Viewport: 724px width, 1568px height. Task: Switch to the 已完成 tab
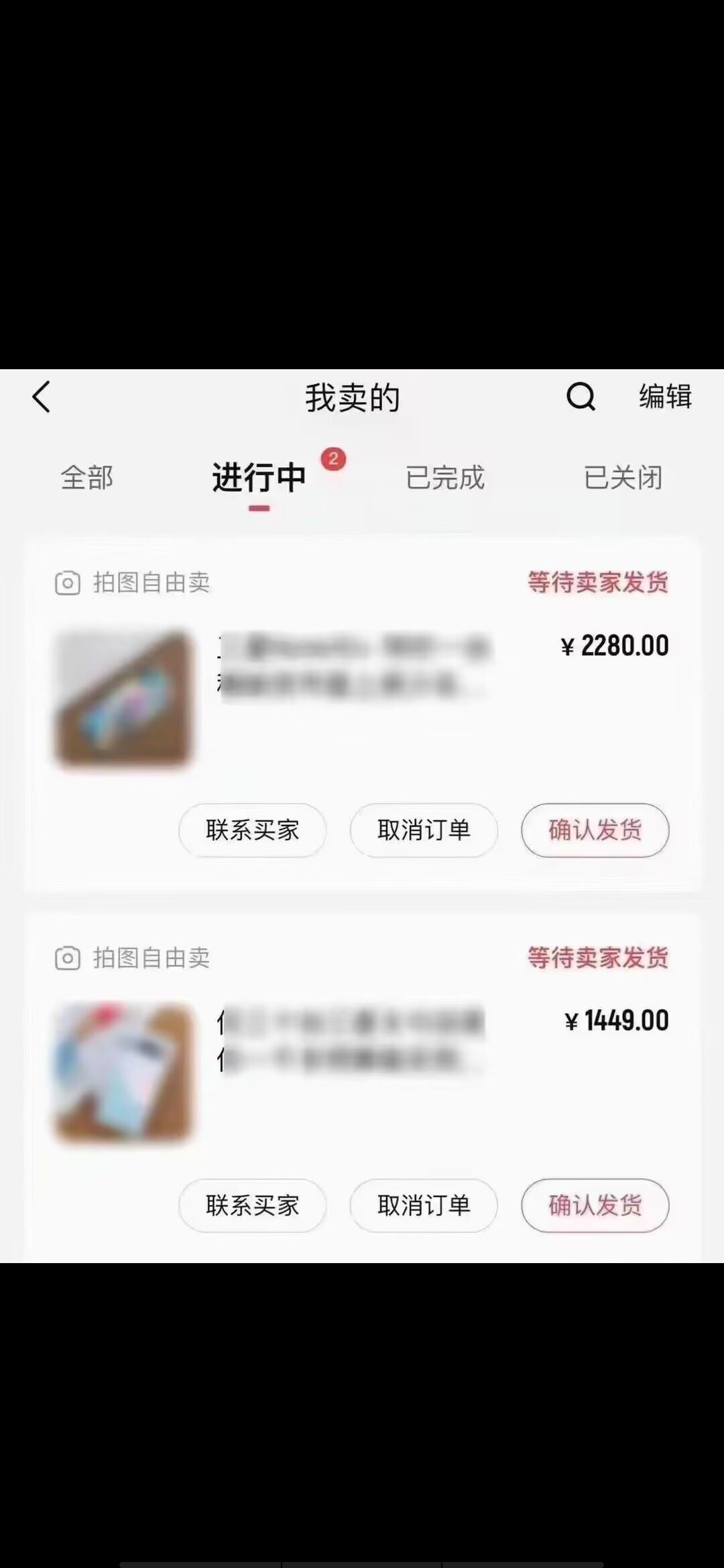444,478
